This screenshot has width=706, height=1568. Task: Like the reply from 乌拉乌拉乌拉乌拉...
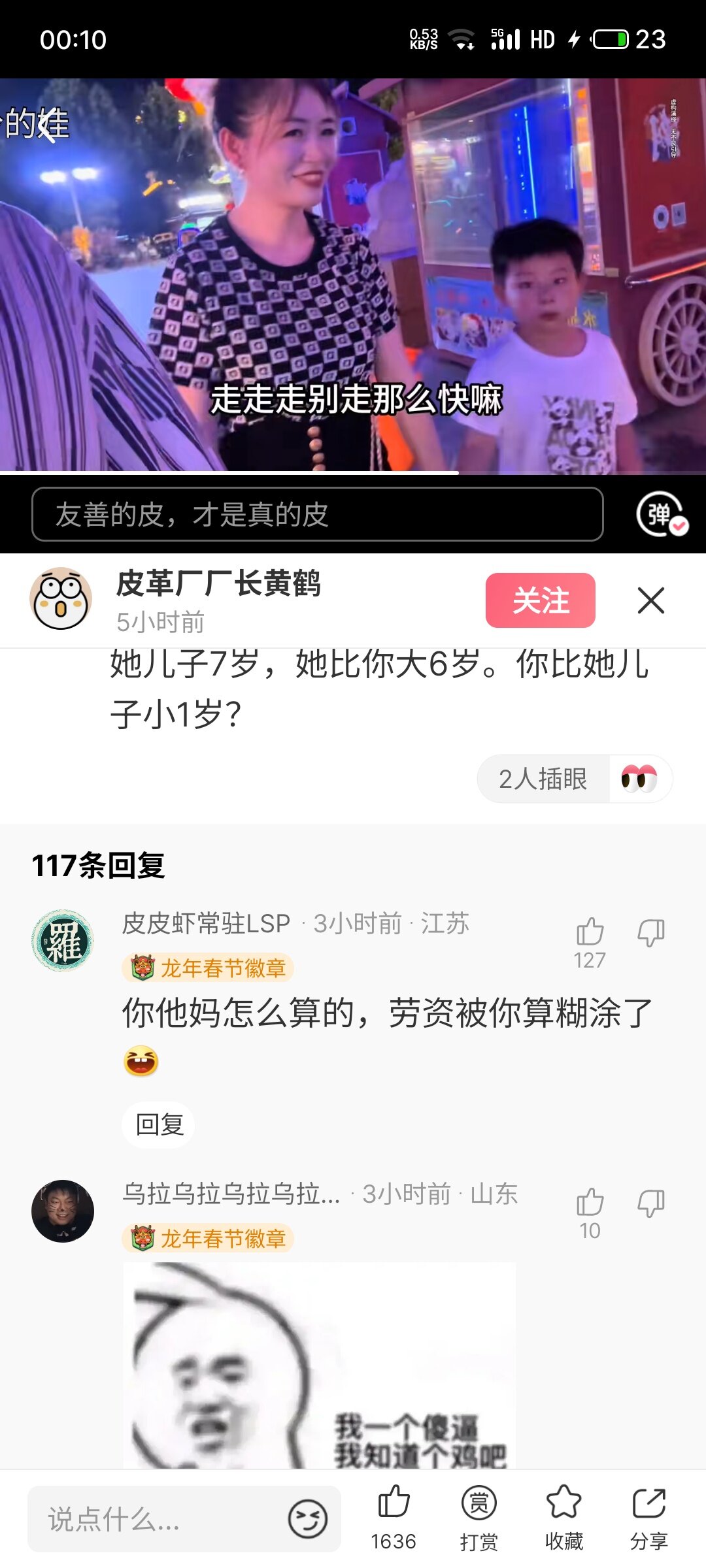[x=590, y=1203]
